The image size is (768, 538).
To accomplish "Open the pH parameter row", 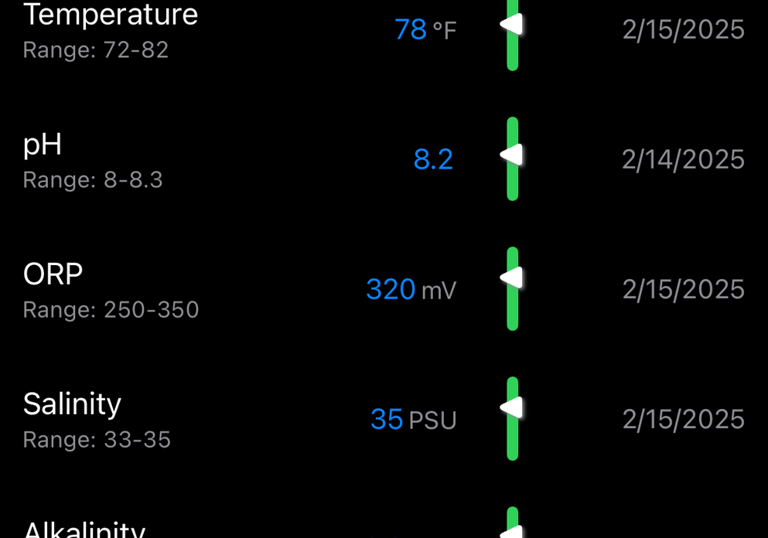I will point(92,160).
